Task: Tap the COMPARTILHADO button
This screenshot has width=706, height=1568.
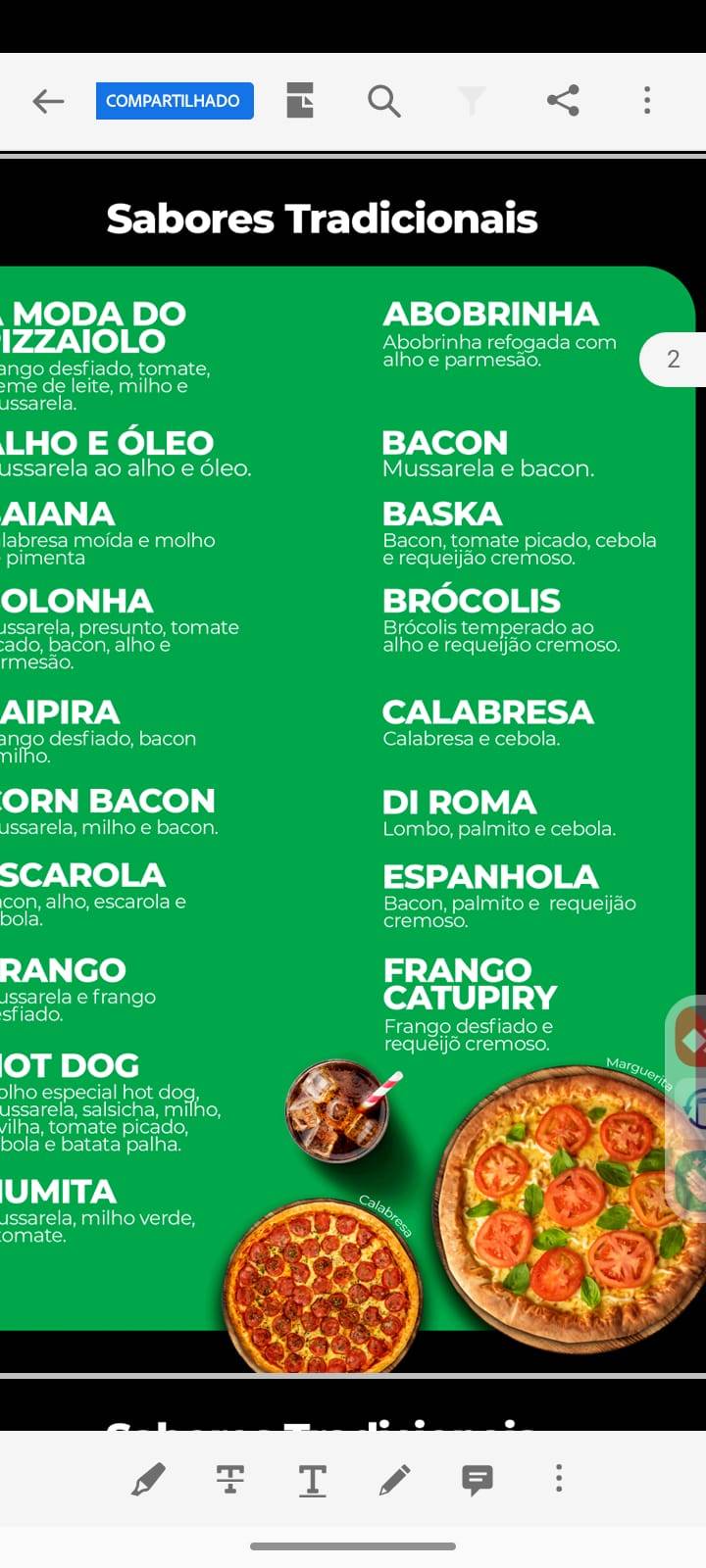Action: point(174,100)
